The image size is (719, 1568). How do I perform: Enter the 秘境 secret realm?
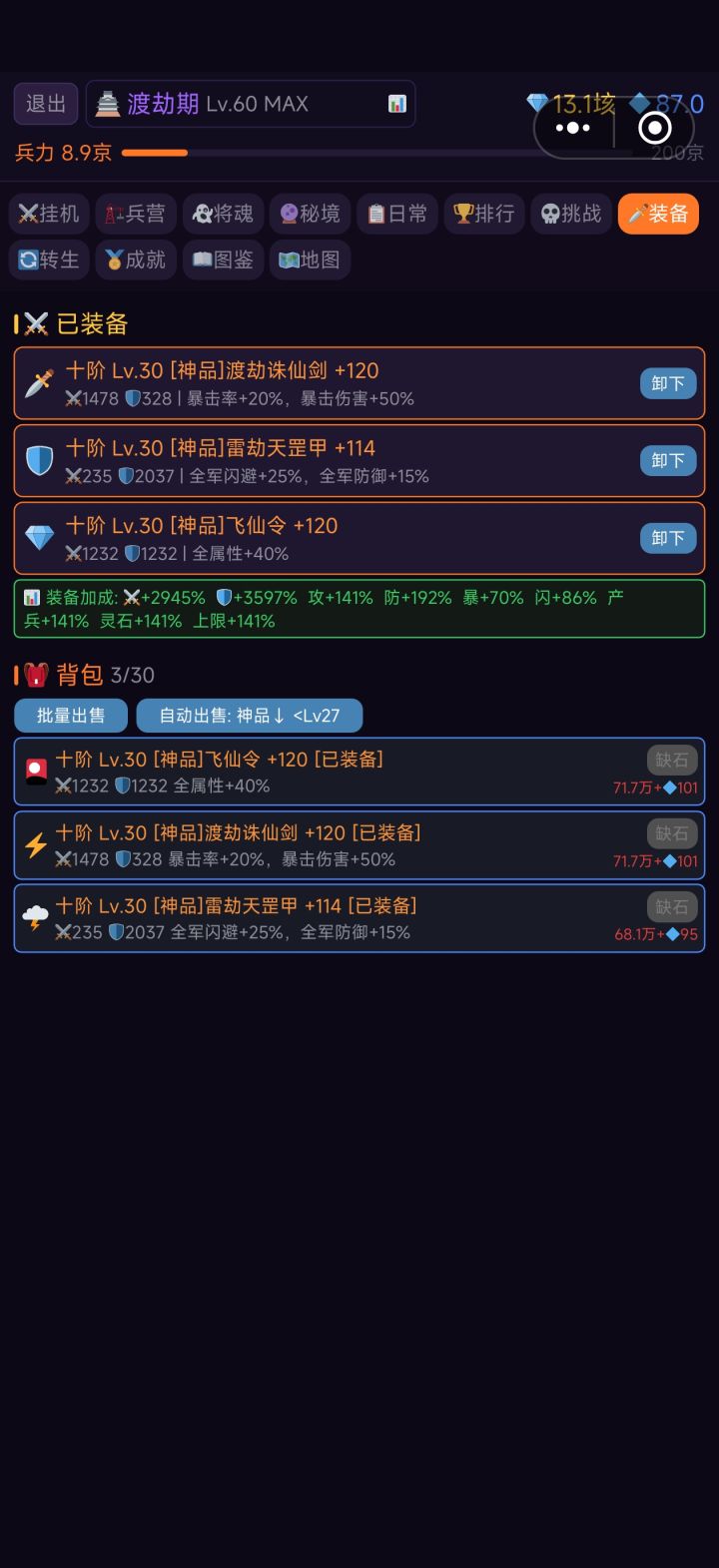[x=310, y=214]
